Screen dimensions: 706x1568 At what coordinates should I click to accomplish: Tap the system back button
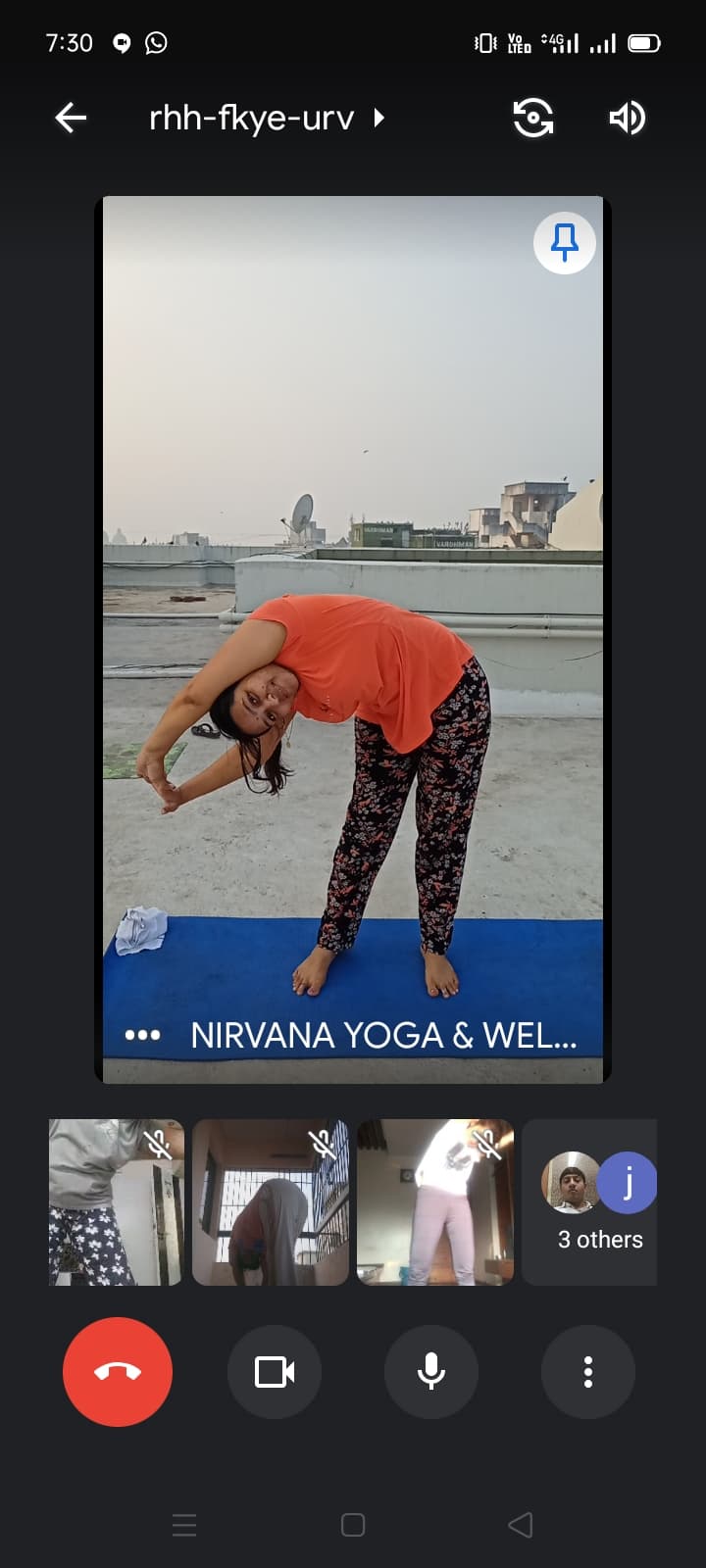(x=521, y=1525)
